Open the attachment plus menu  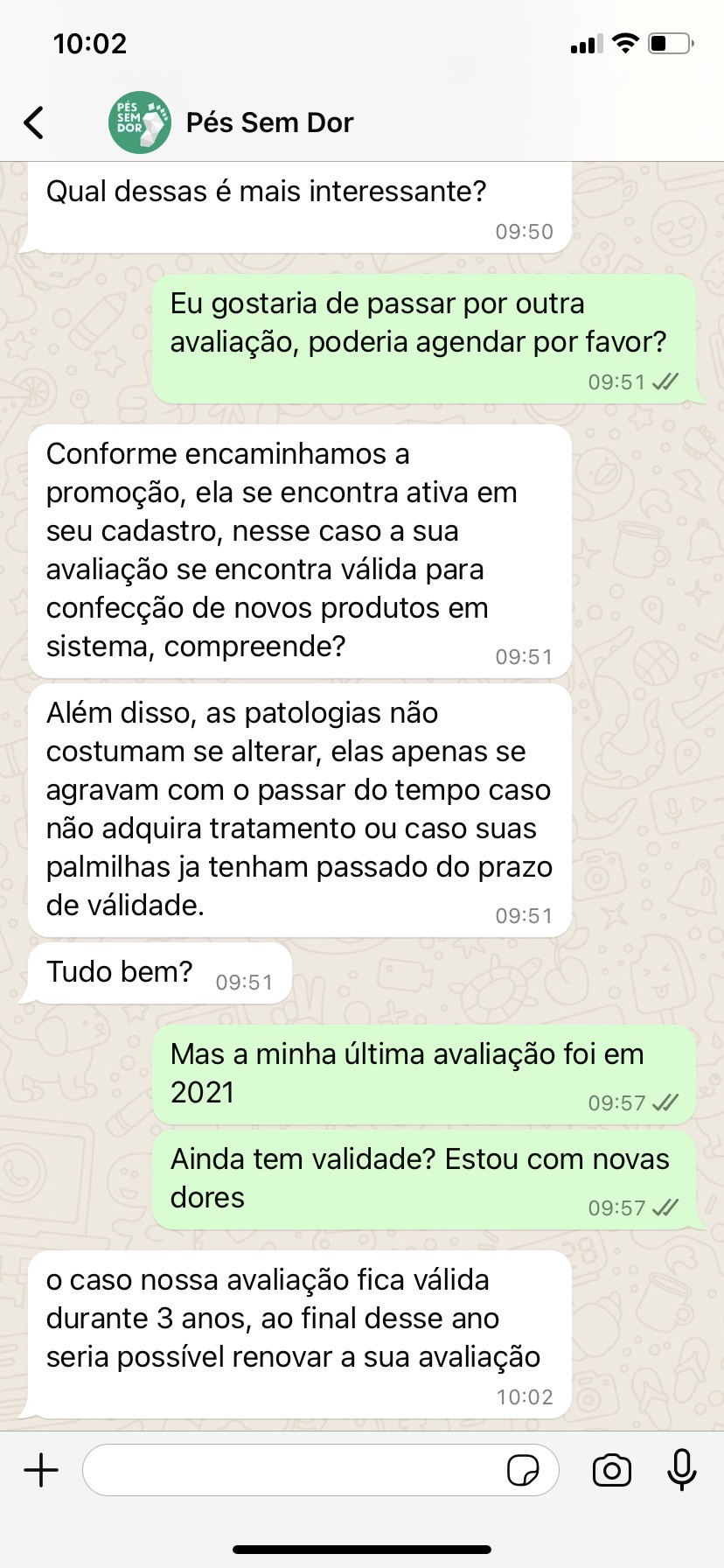41,1470
